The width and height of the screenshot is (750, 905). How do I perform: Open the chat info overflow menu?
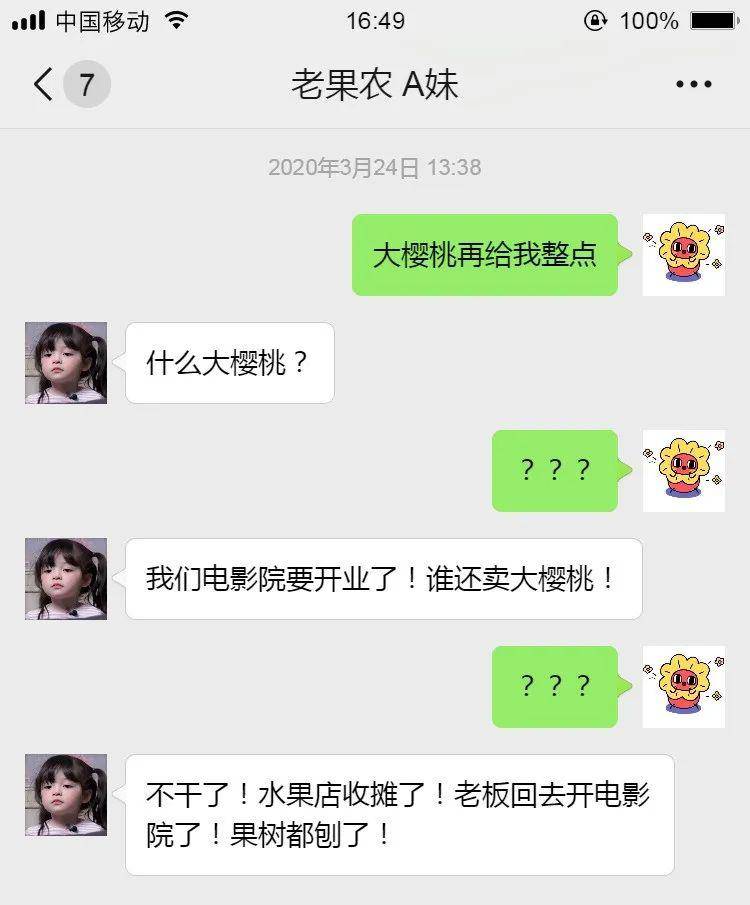click(x=693, y=85)
